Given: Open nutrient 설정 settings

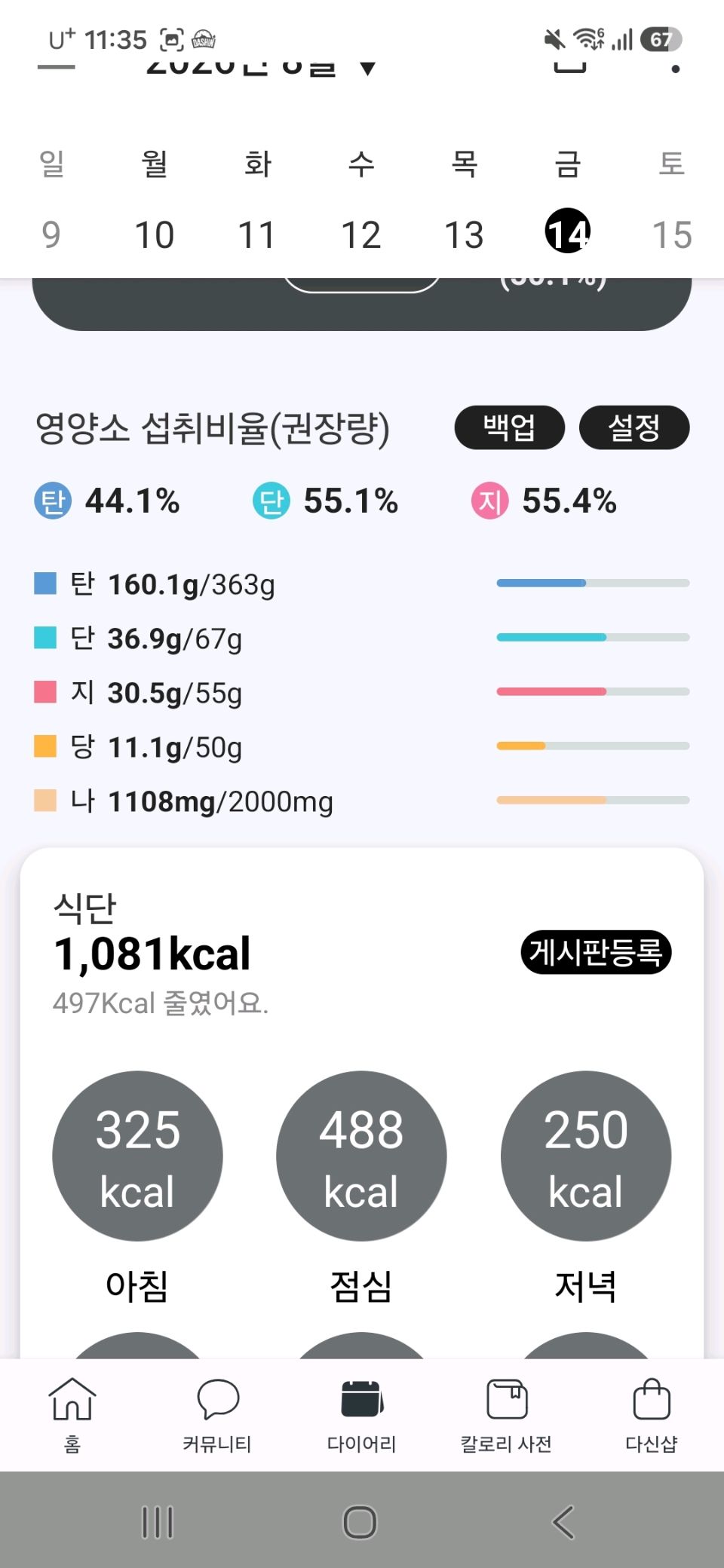Looking at the screenshot, I should 634,427.
